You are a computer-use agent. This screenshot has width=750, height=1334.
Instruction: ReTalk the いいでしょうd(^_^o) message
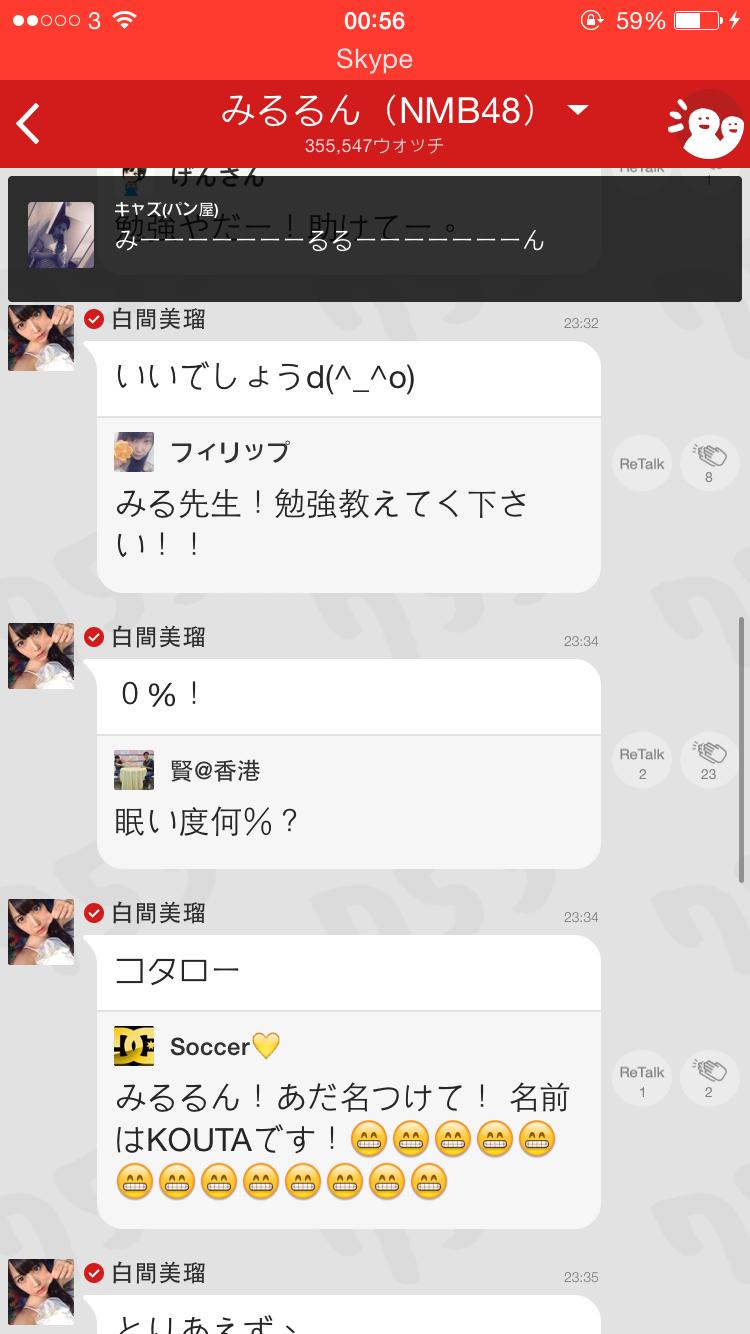(641, 463)
